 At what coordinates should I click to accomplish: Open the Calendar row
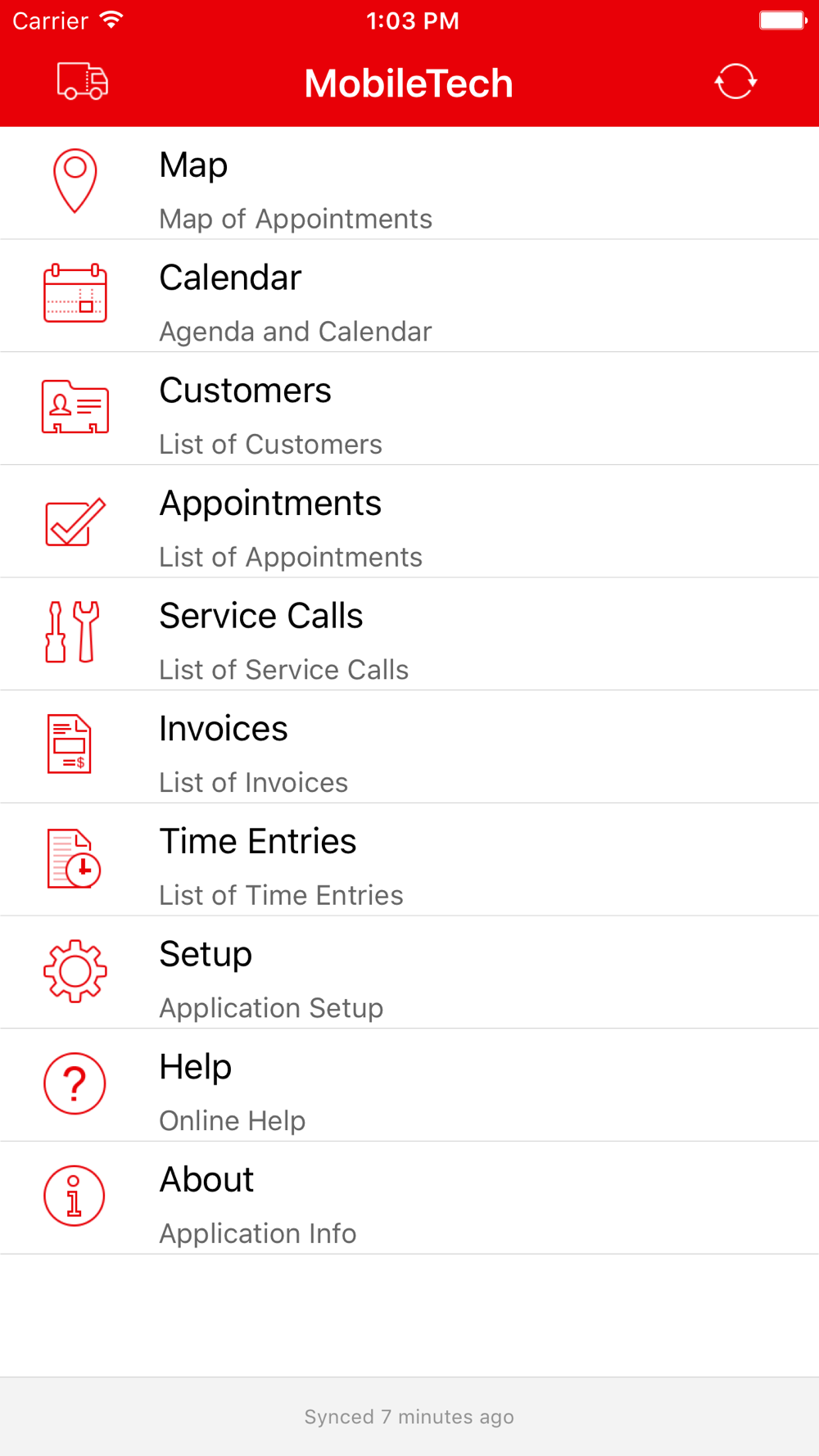[x=409, y=296]
